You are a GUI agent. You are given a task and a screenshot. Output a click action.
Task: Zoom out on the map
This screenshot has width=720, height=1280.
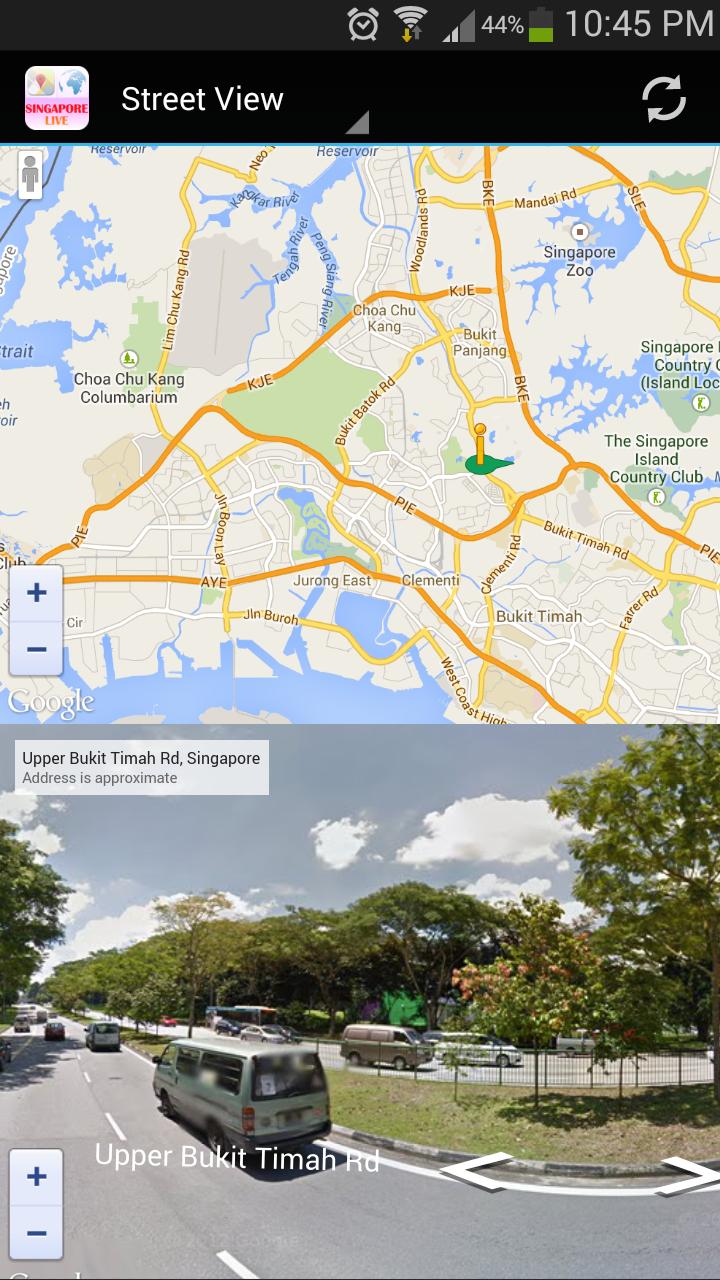point(36,649)
